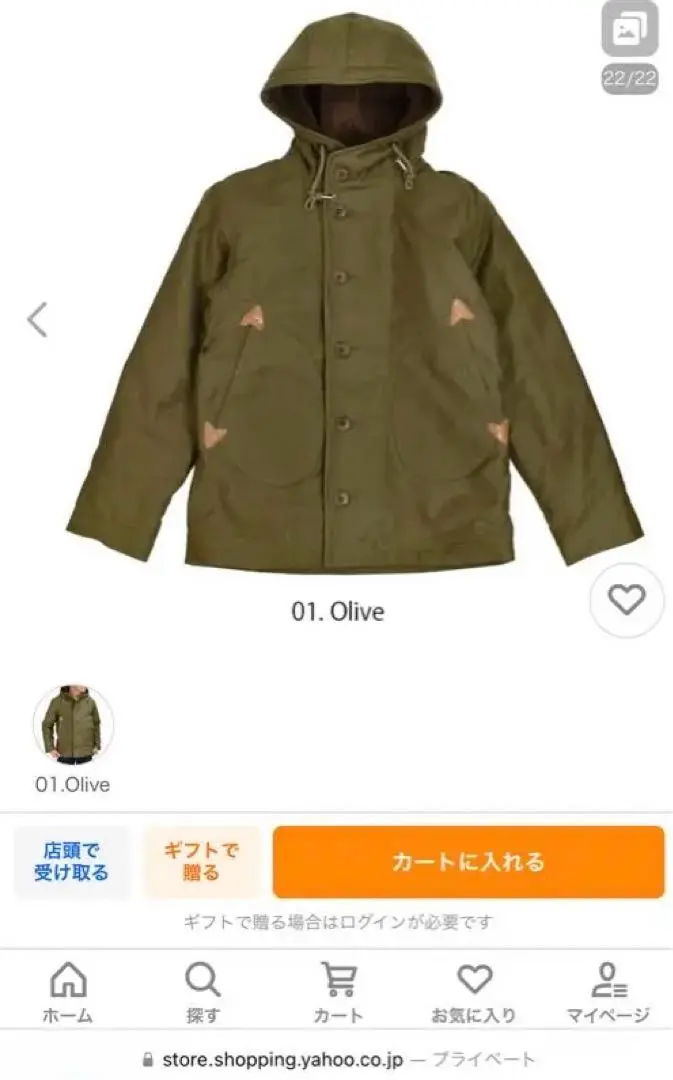The width and height of the screenshot is (673, 1080).
Task: Open the image gallery icon showing 22/22
Action: [630, 31]
